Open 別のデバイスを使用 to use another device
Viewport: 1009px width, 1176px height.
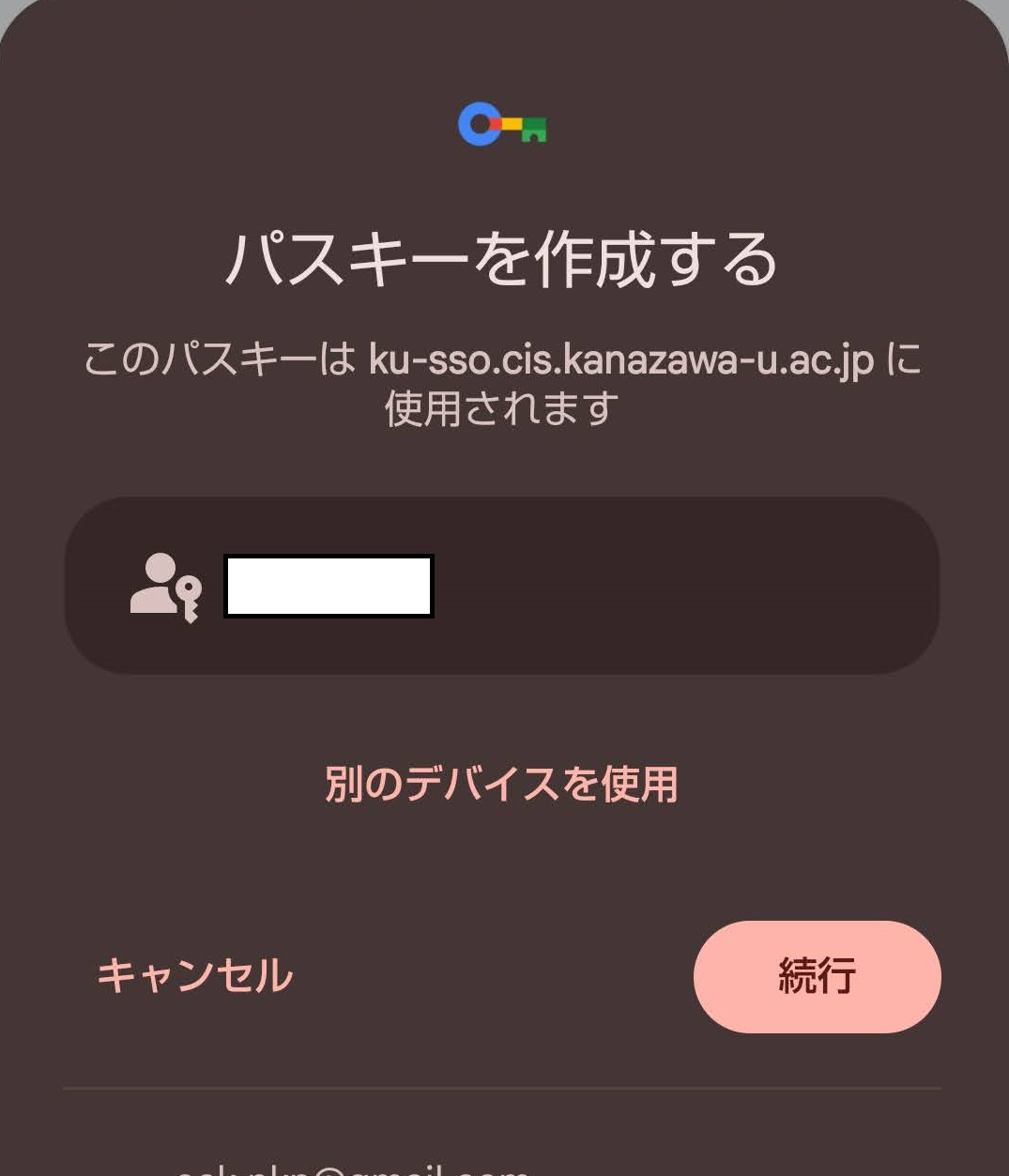click(503, 785)
